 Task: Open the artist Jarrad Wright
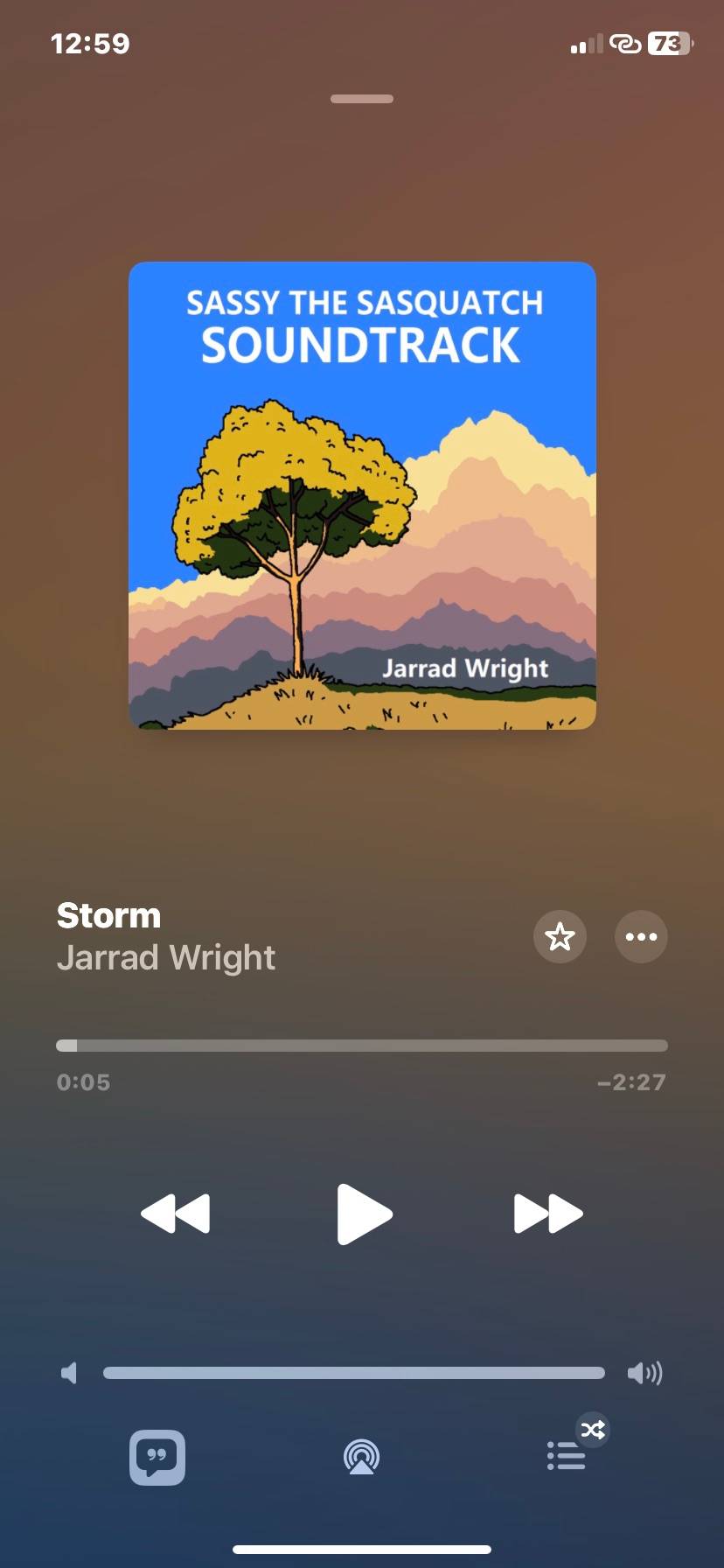pyautogui.click(x=166, y=958)
